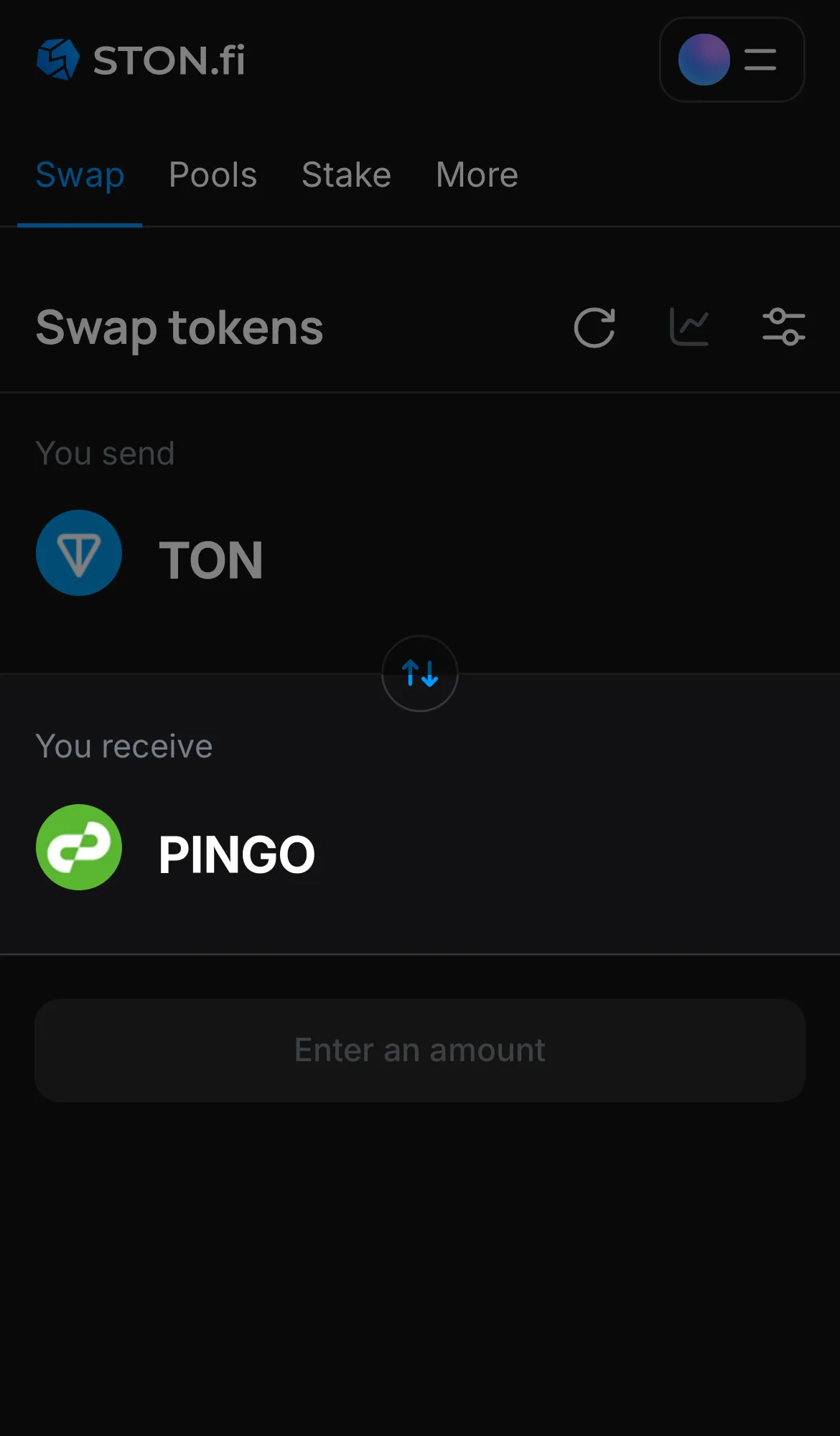
Task: Click the hamburger menu lines
Action: 760,60
